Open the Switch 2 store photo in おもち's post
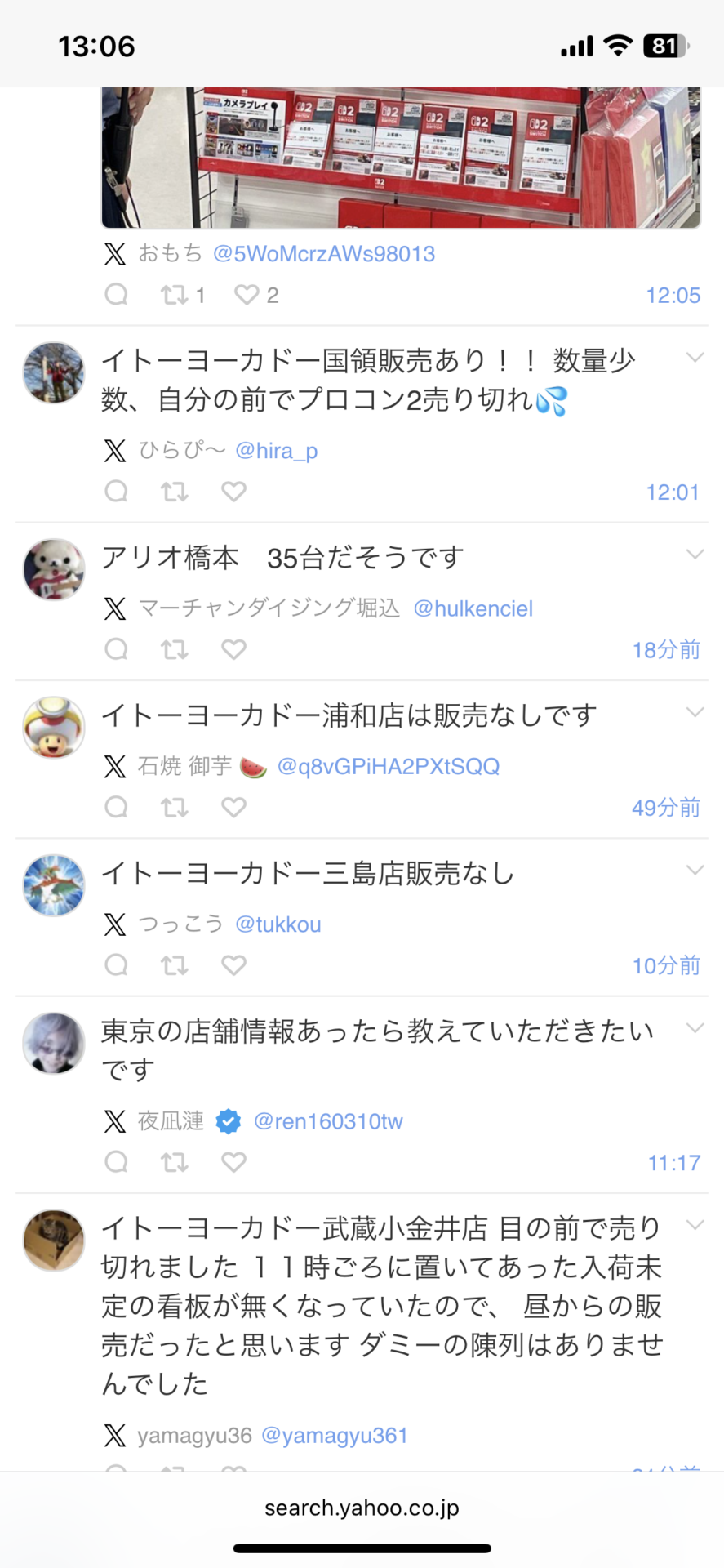This screenshot has width=724, height=1568. [x=401, y=158]
